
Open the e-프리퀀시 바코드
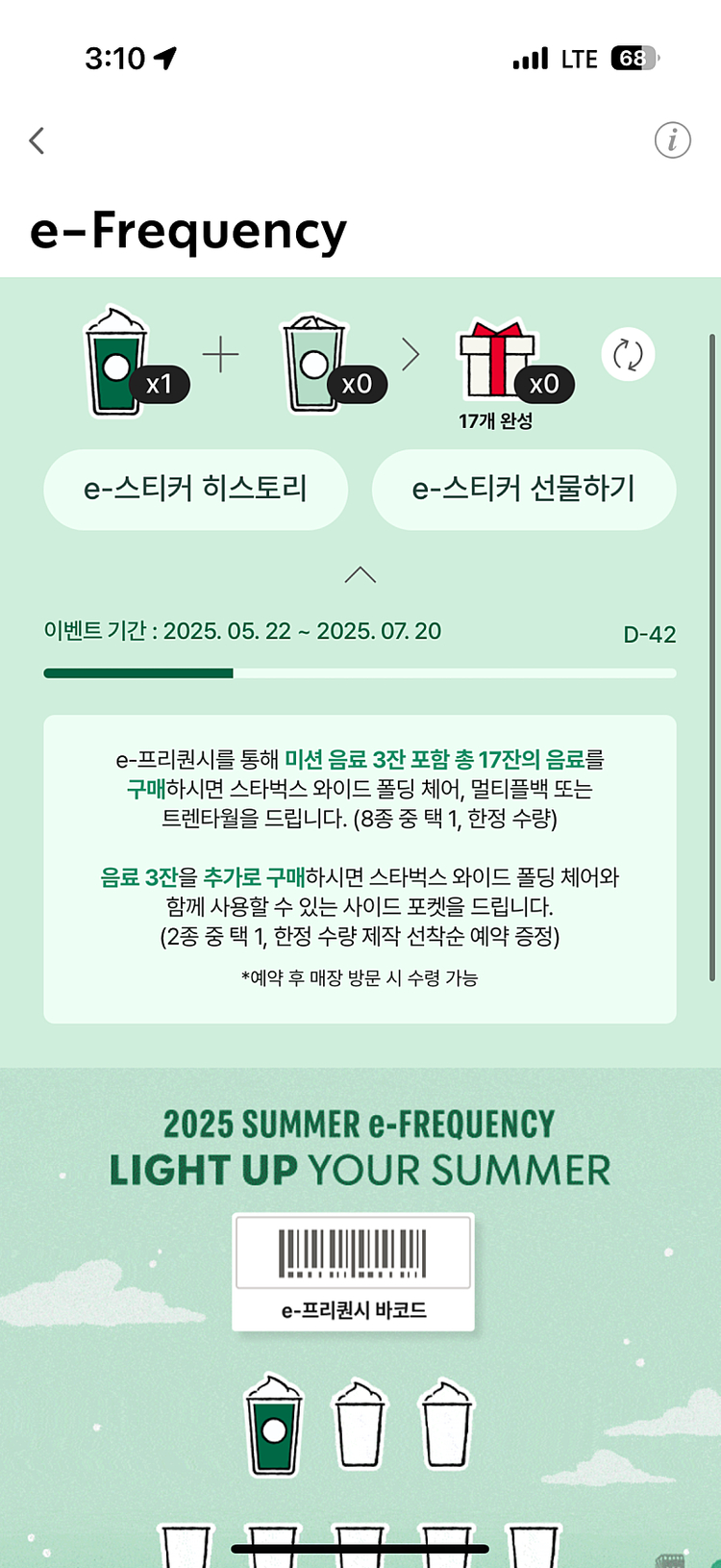(354, 1272)
